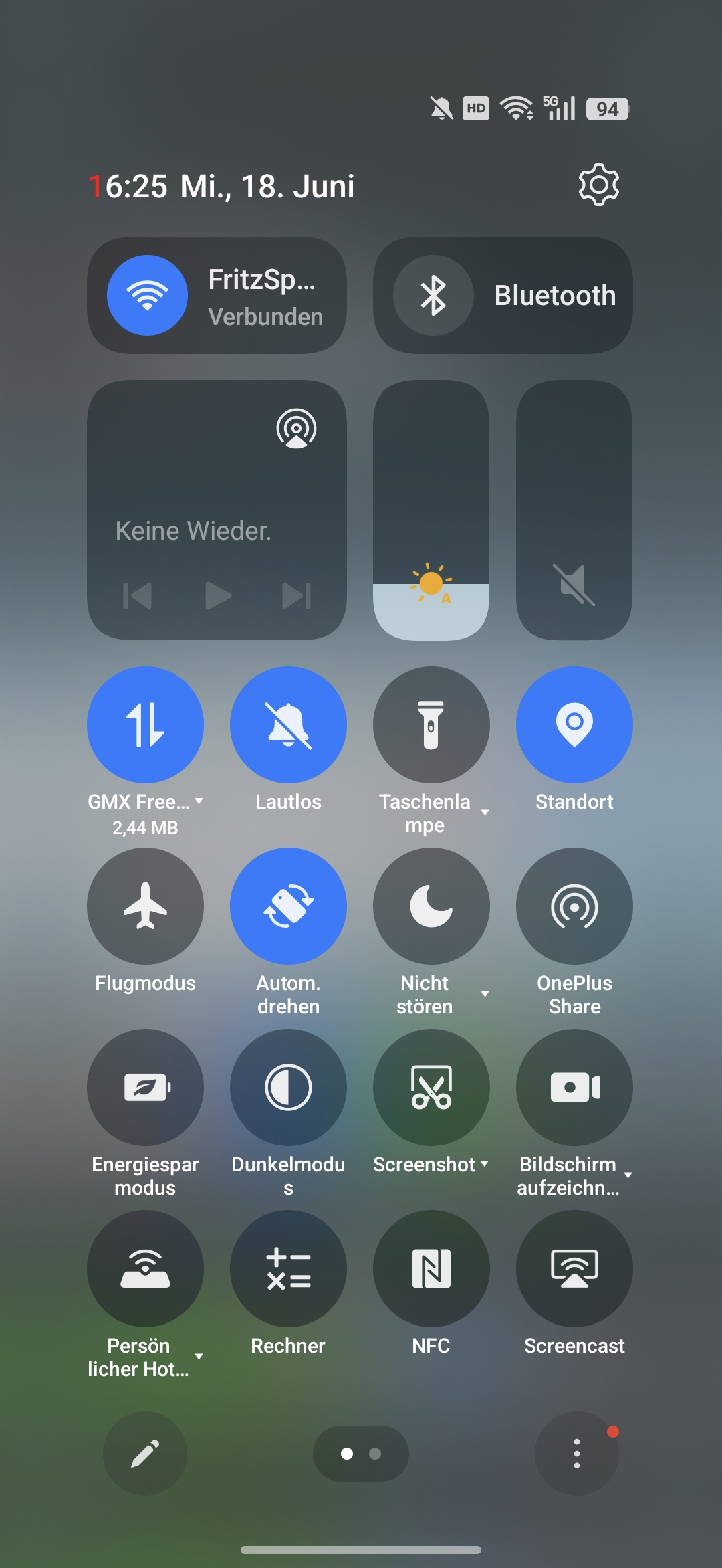
Task: Turn on the Taschenlampe flashlight
Action: (431, 724)
